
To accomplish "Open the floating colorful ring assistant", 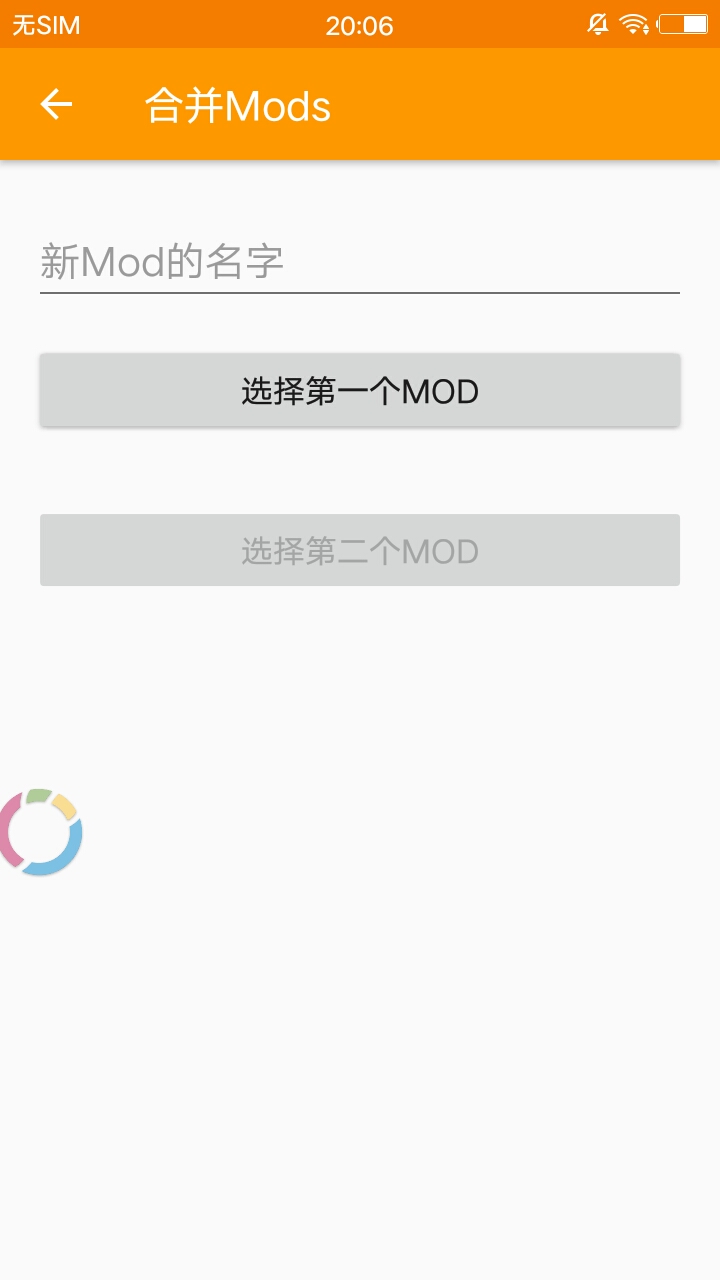I will (x=40, y=832).
